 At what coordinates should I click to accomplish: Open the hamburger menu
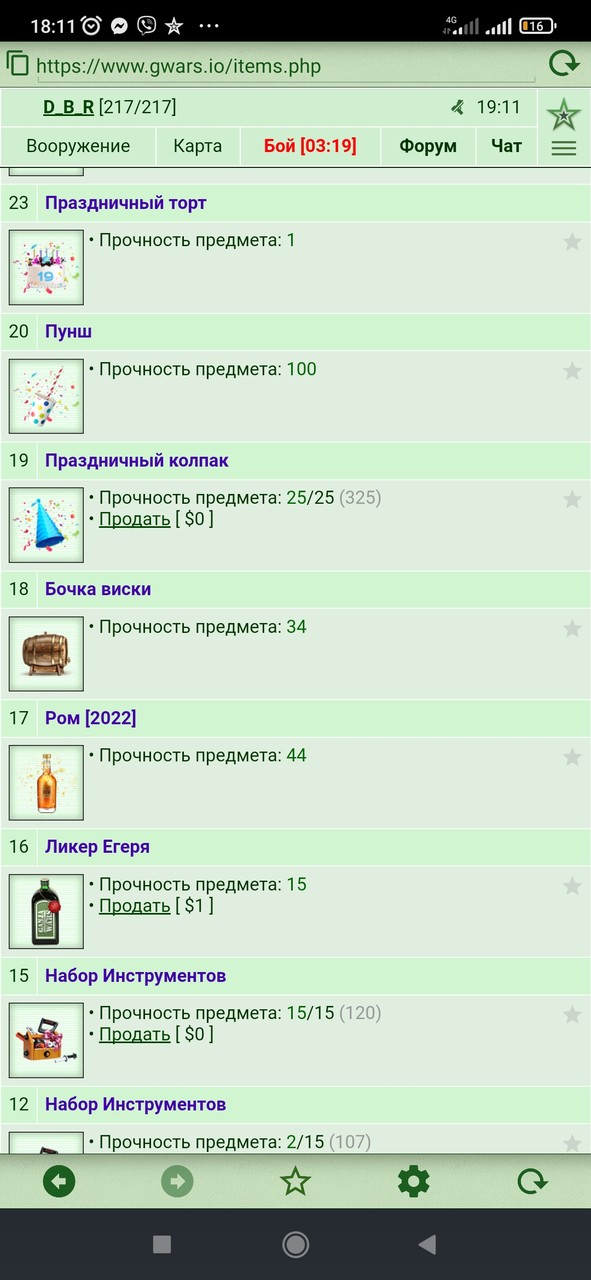pyautogui.click(x=564, y=148)
